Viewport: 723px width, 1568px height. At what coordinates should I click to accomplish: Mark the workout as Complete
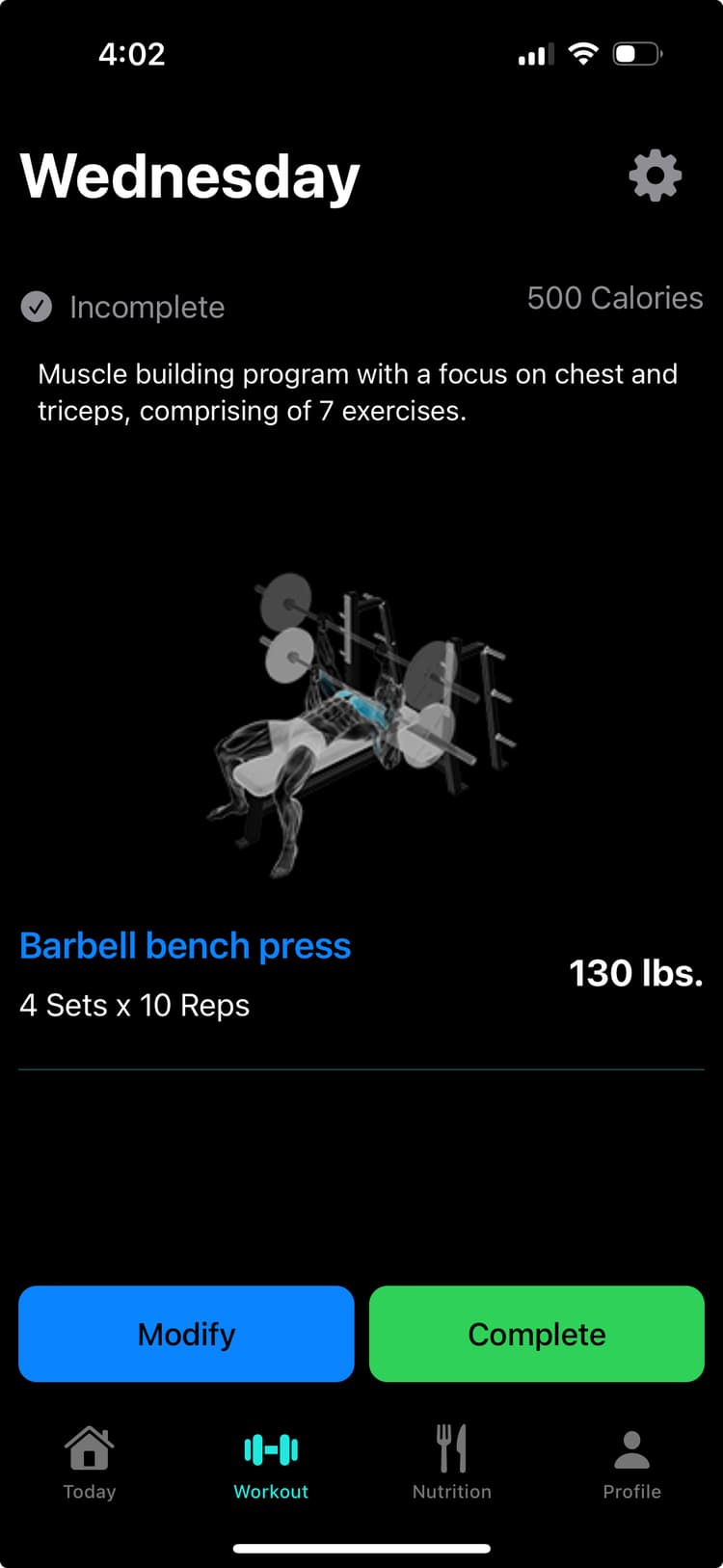click(x=537, y=1334)
